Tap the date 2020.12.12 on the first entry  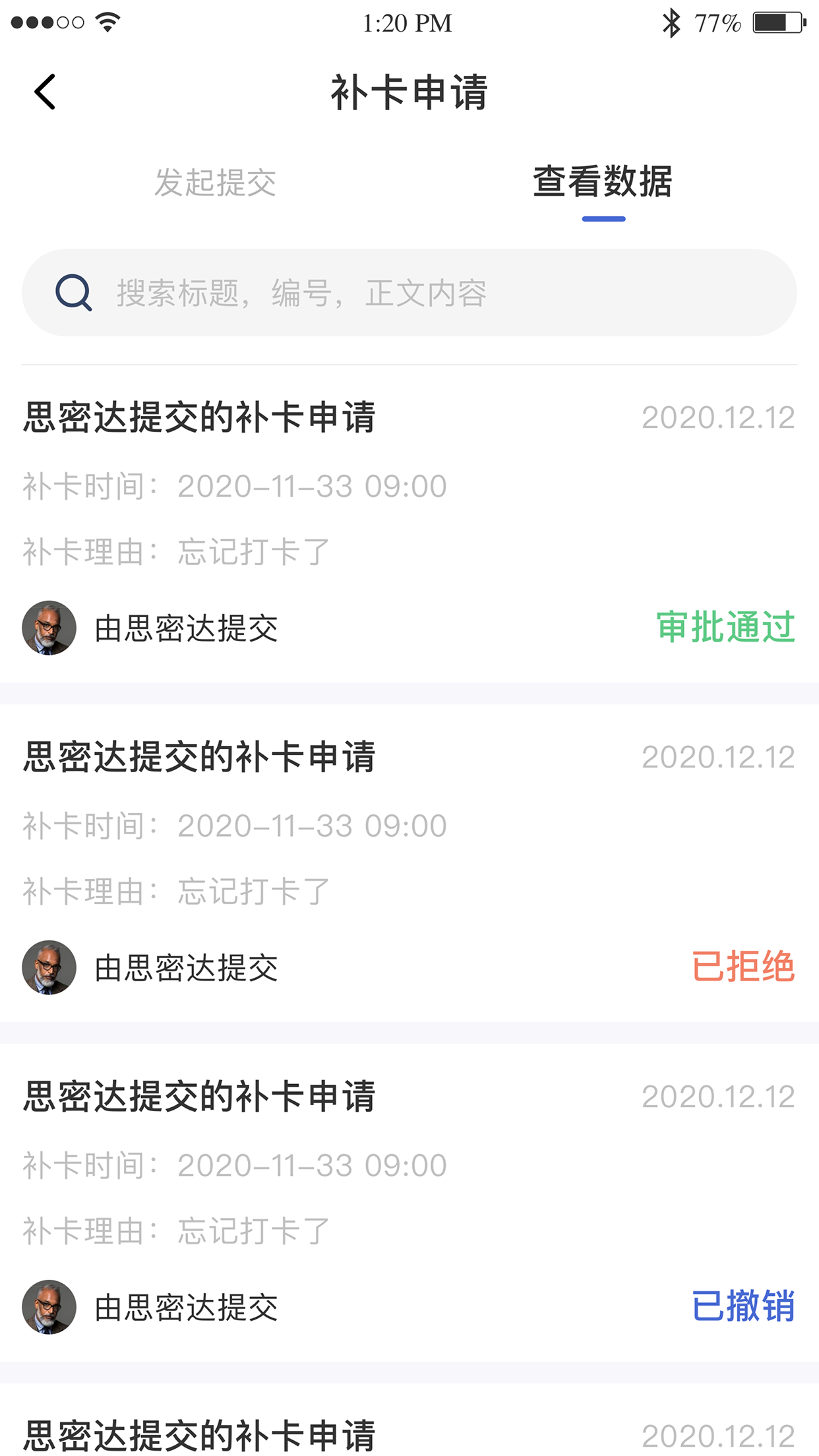pos(717,417)
